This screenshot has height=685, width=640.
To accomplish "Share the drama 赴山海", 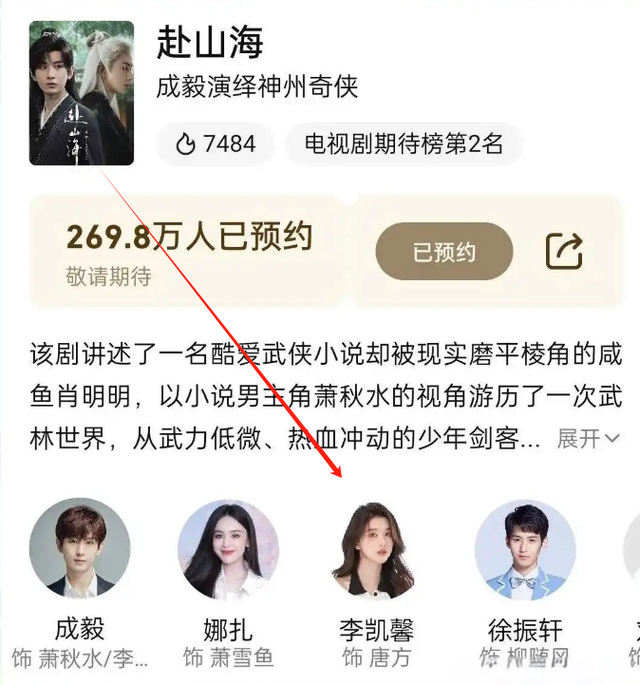I will [x=564, y=251].
